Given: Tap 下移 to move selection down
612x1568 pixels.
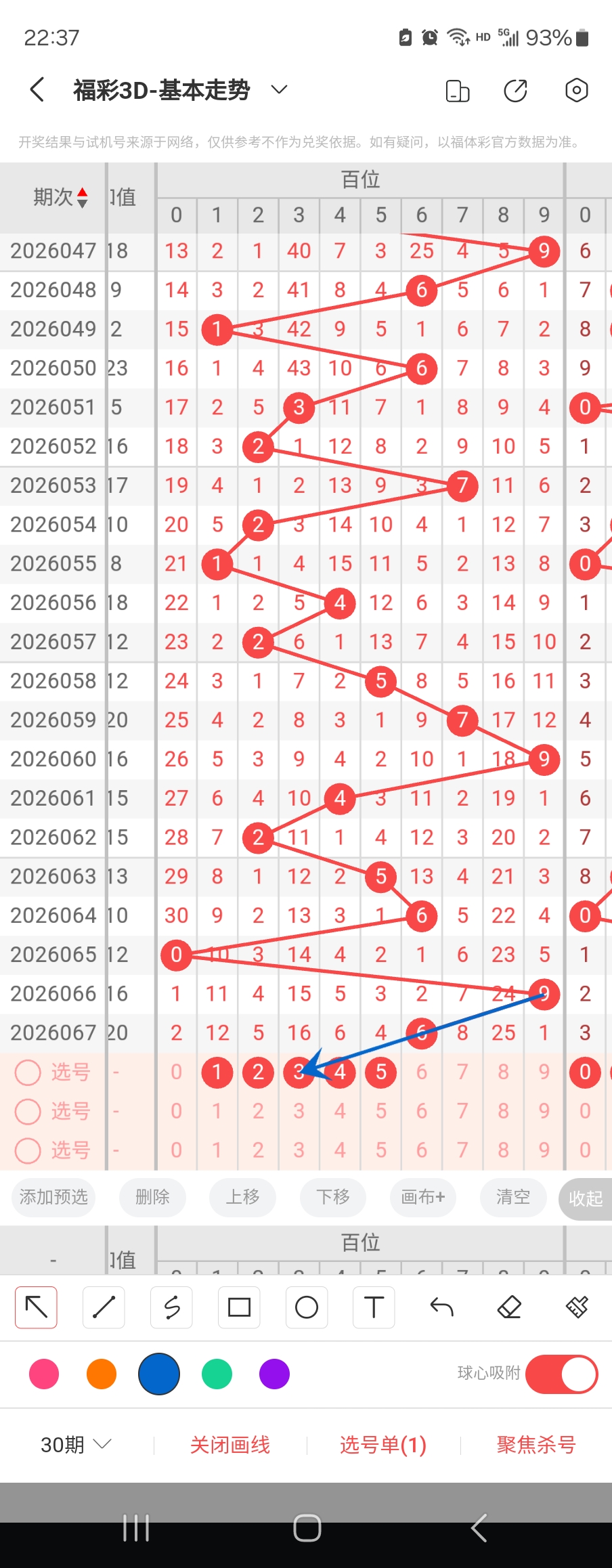Looking at the screenshot, I should [333, 1197].
